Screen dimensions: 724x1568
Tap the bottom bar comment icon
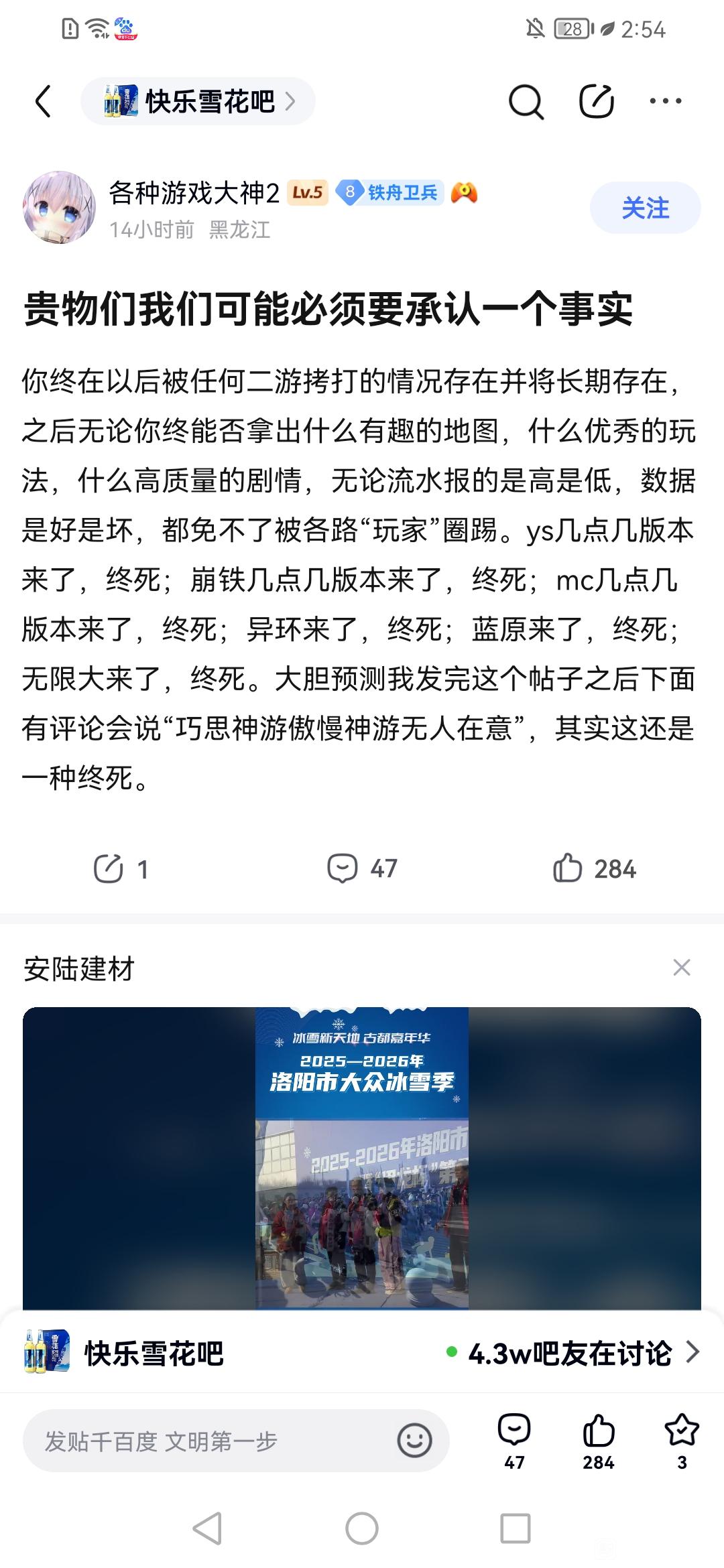(x=514, y=1441)
